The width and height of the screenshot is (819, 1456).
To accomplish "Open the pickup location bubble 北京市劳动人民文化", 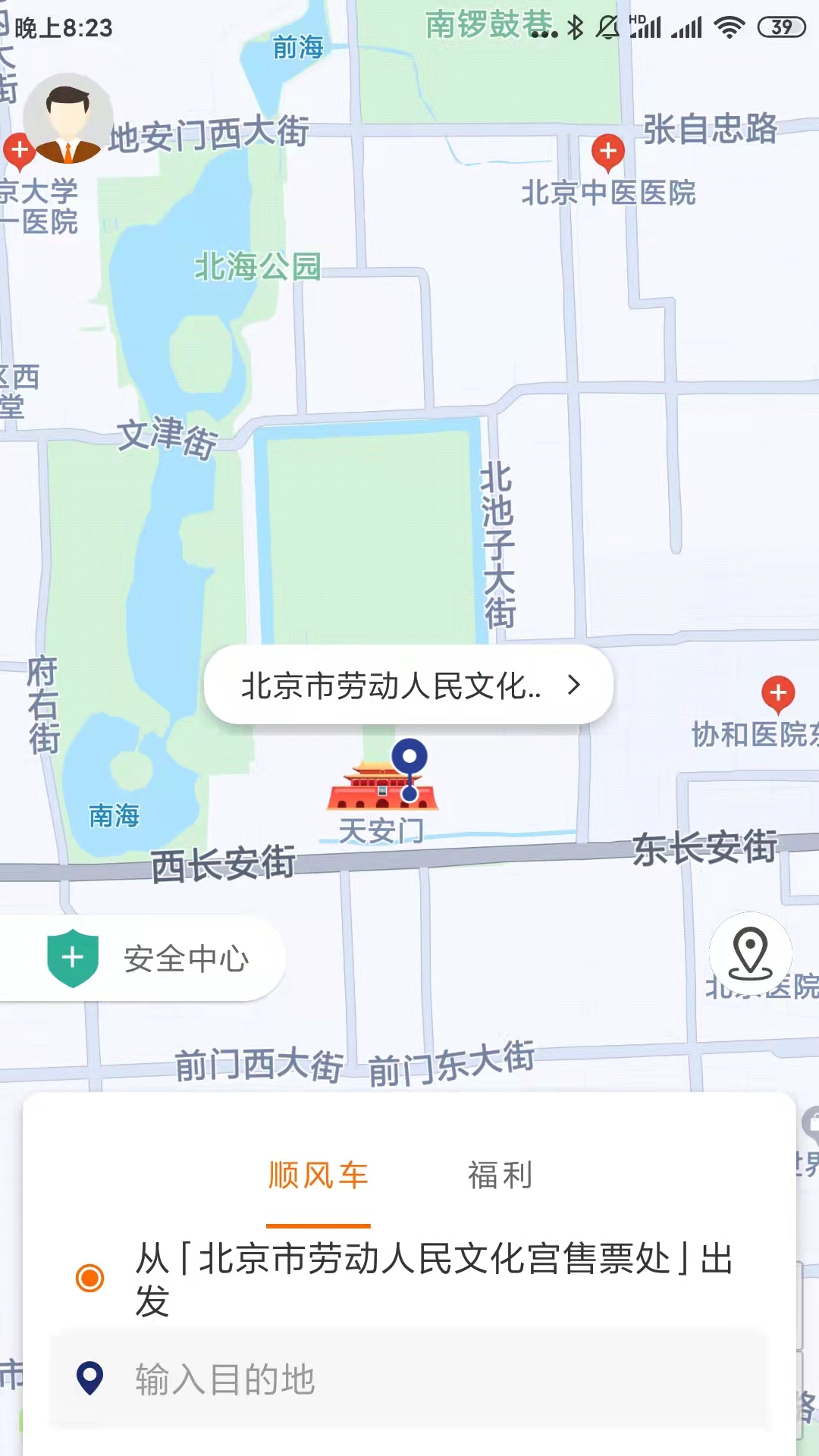I will (x=408, y=686).
